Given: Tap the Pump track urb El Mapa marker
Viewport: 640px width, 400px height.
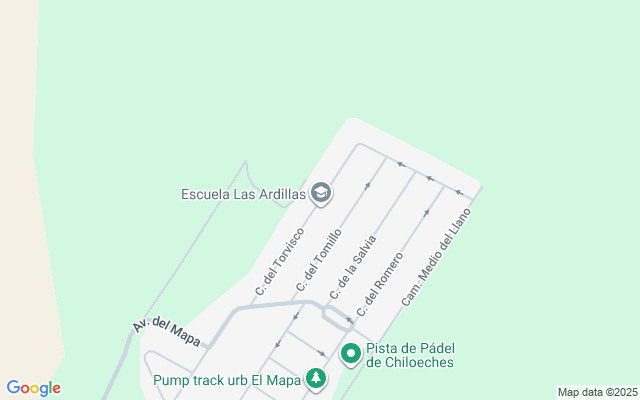Looking at the screenshot, I should pos(316,378).
